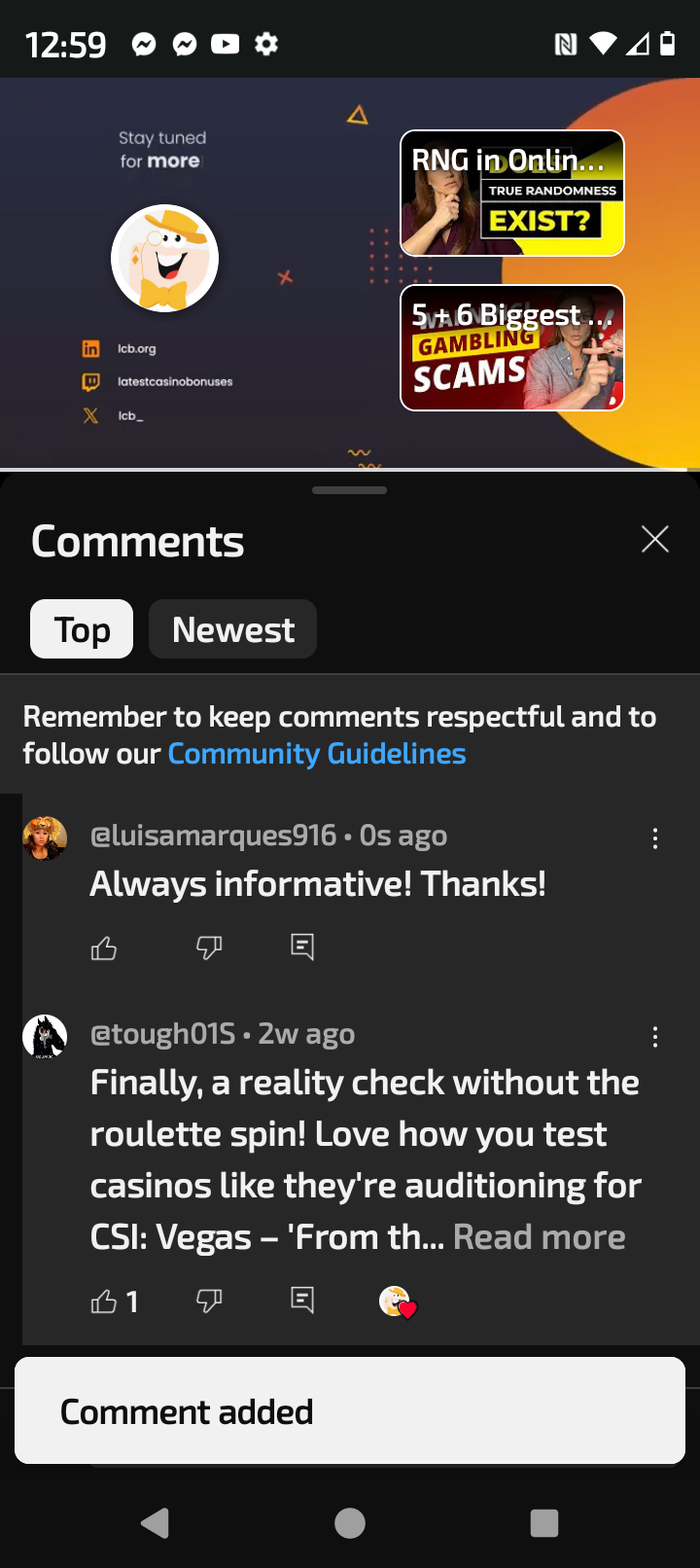Go to the home screen
The height and width of the screenshot is (1568, 700).
click(350, 1523)
